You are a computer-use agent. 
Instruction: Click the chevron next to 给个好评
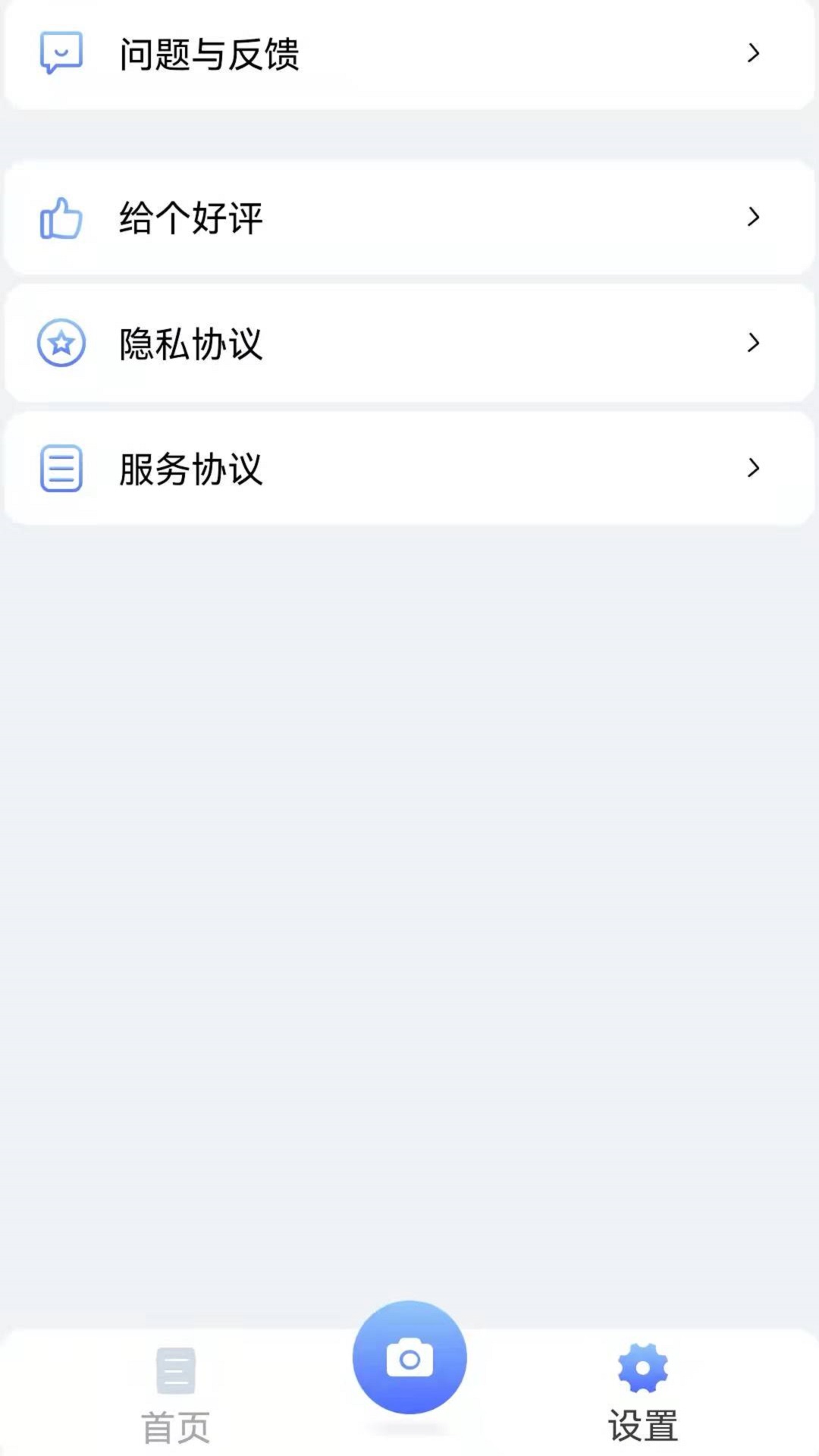point(753,217)
